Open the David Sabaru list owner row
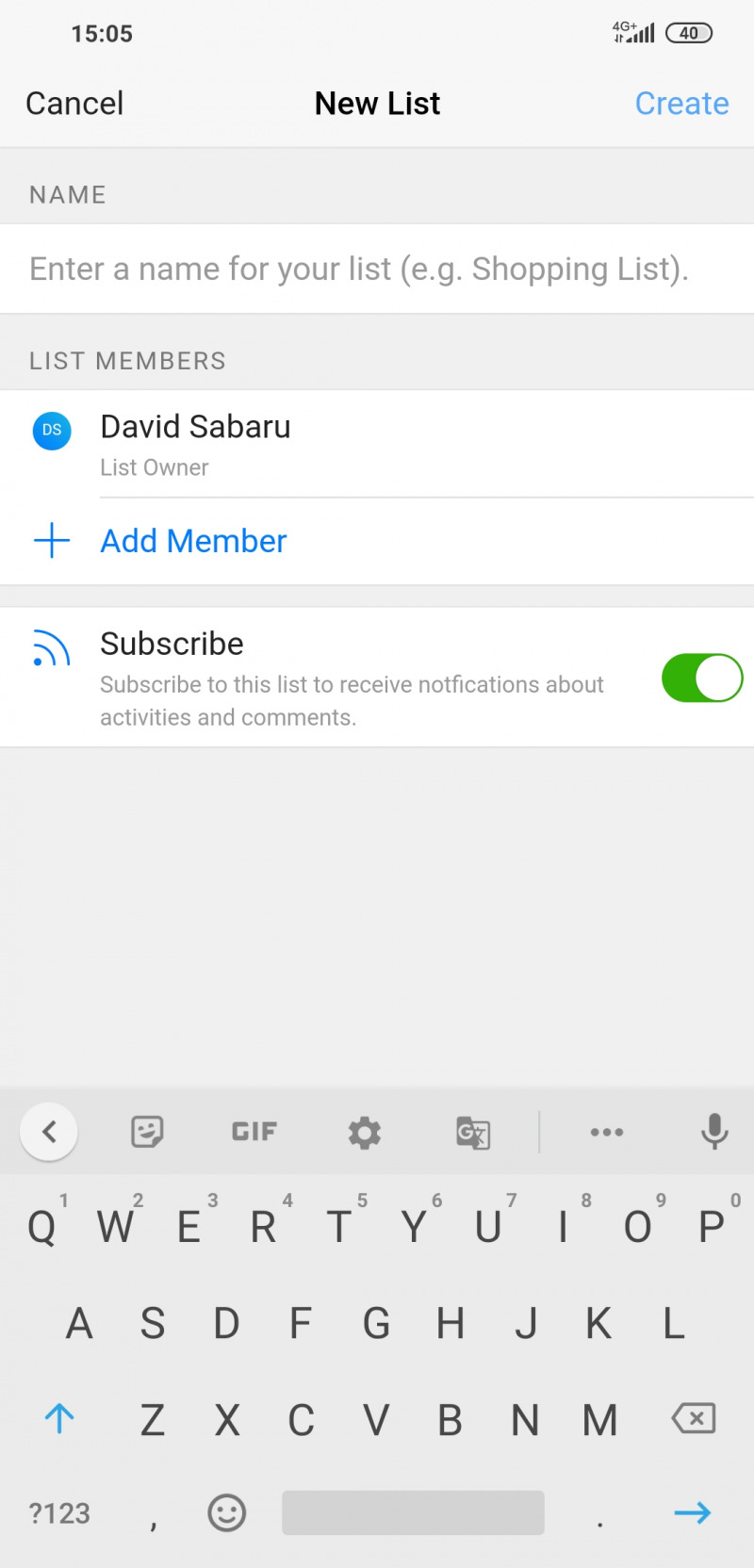Screen dimensions: 754x1568 196,444
